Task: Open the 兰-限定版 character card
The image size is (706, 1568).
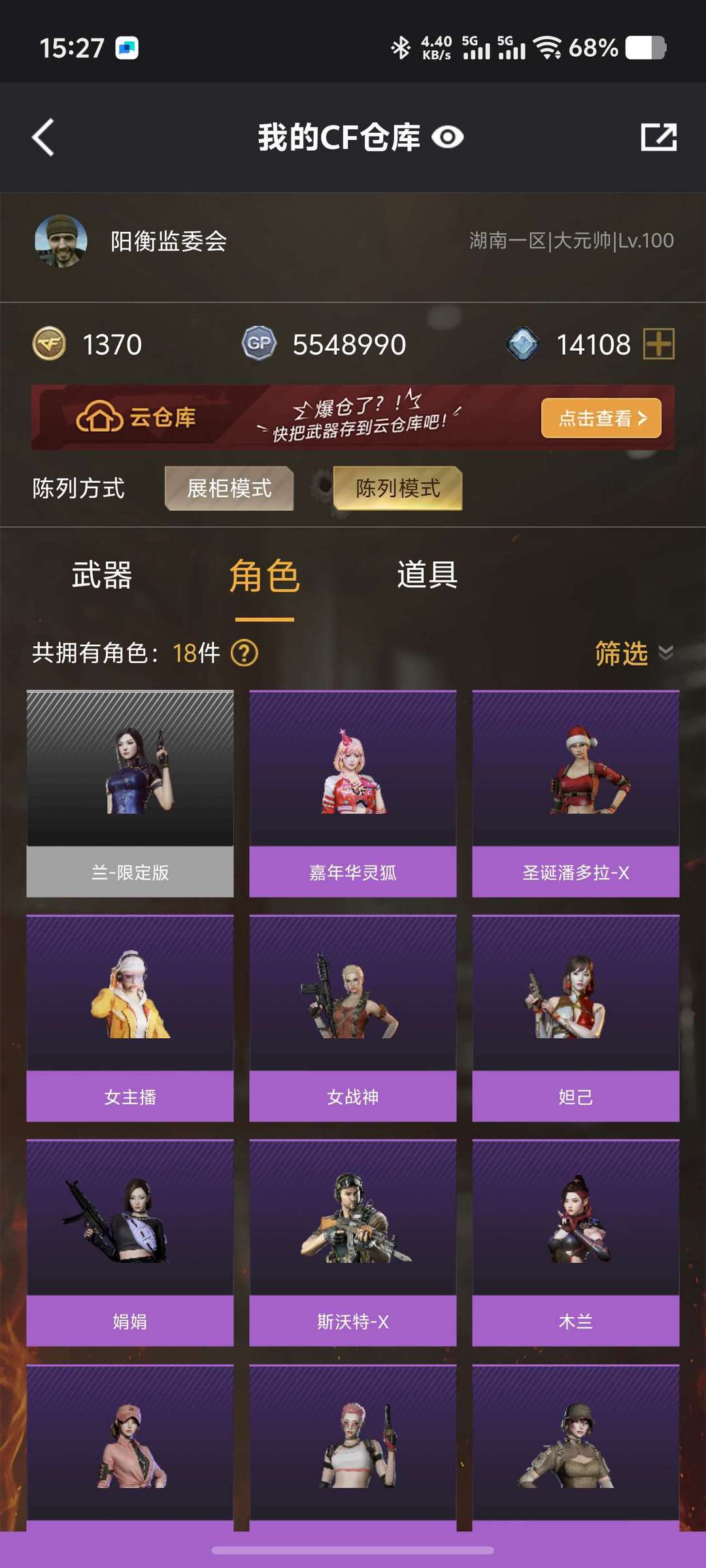Action: (130, 794)
